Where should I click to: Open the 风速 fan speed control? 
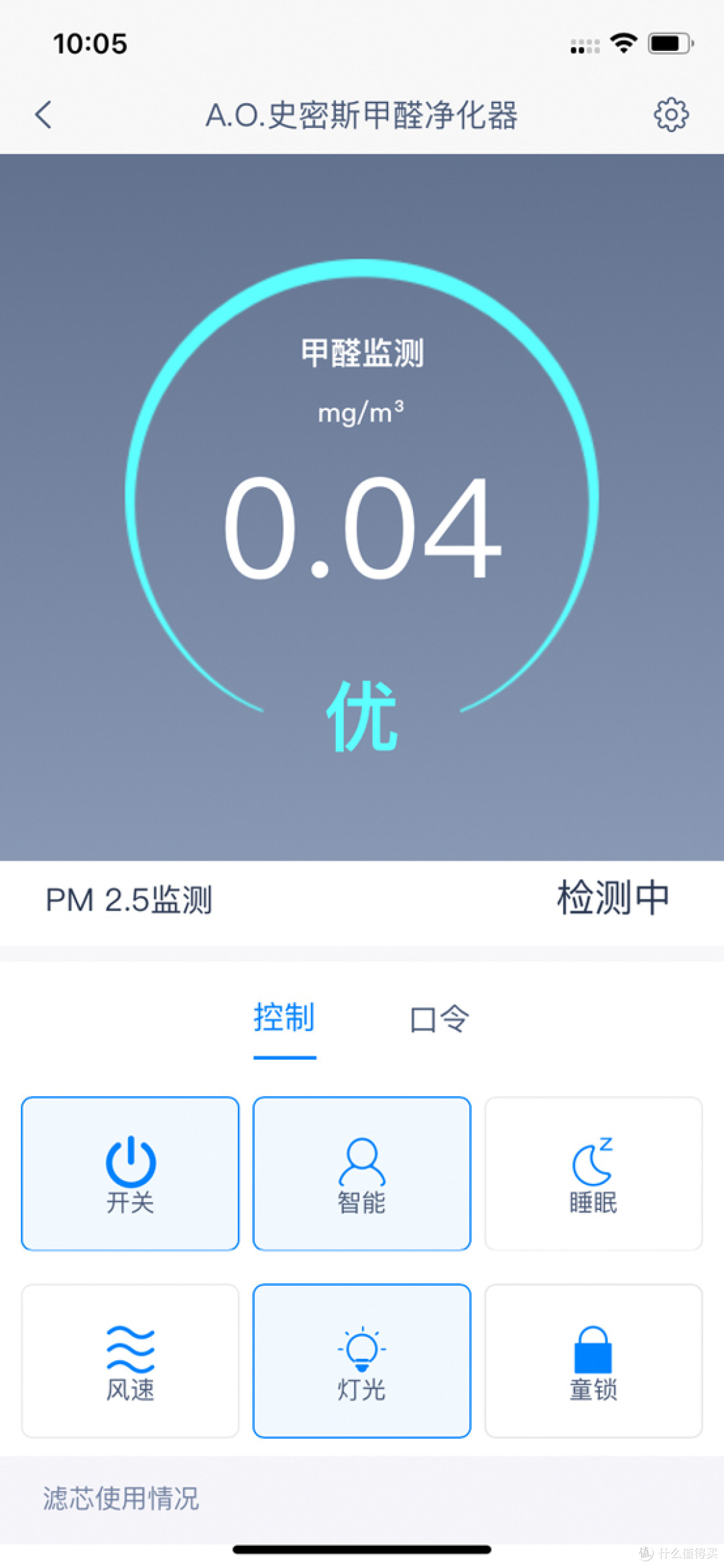point(130,1360)
